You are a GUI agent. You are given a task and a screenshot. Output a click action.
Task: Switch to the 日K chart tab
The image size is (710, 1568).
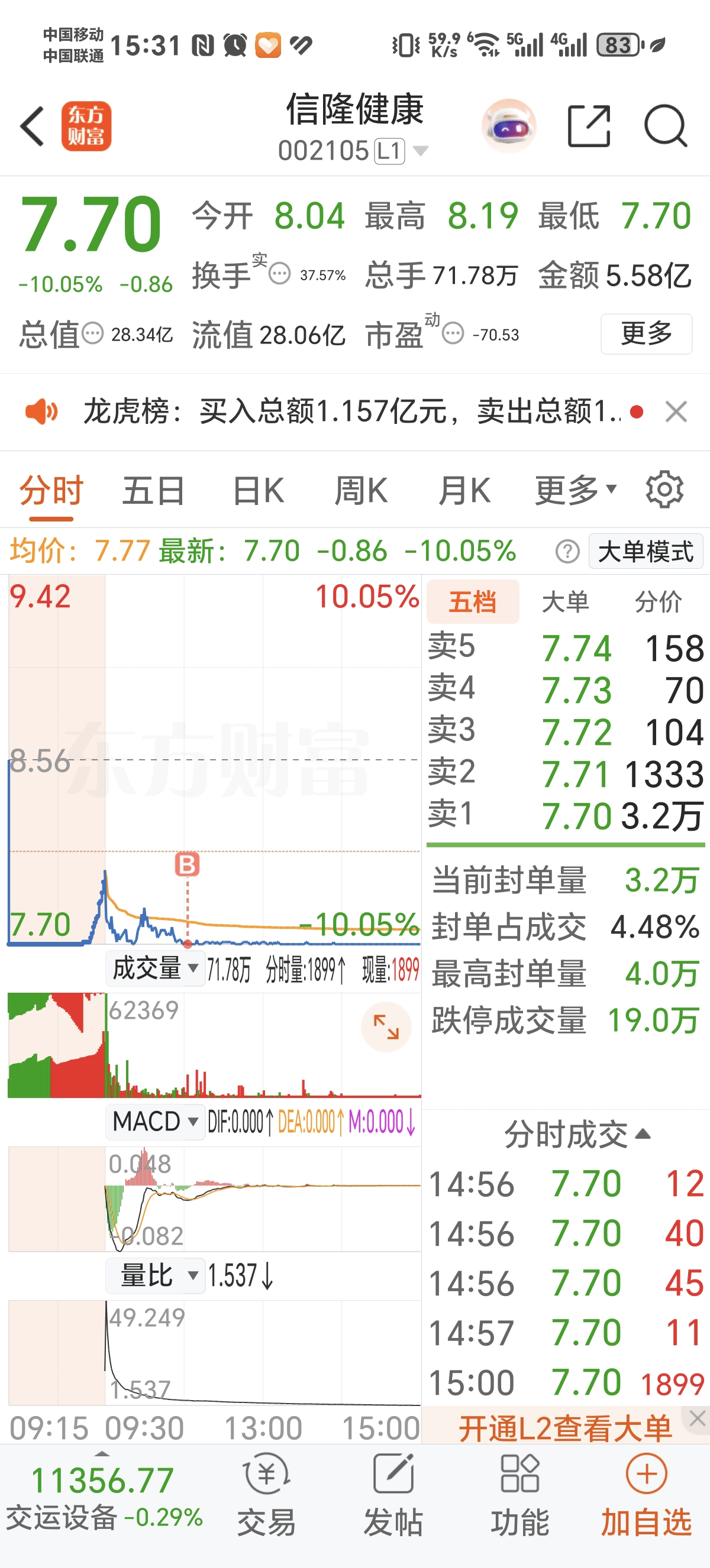tap(259, 491)
